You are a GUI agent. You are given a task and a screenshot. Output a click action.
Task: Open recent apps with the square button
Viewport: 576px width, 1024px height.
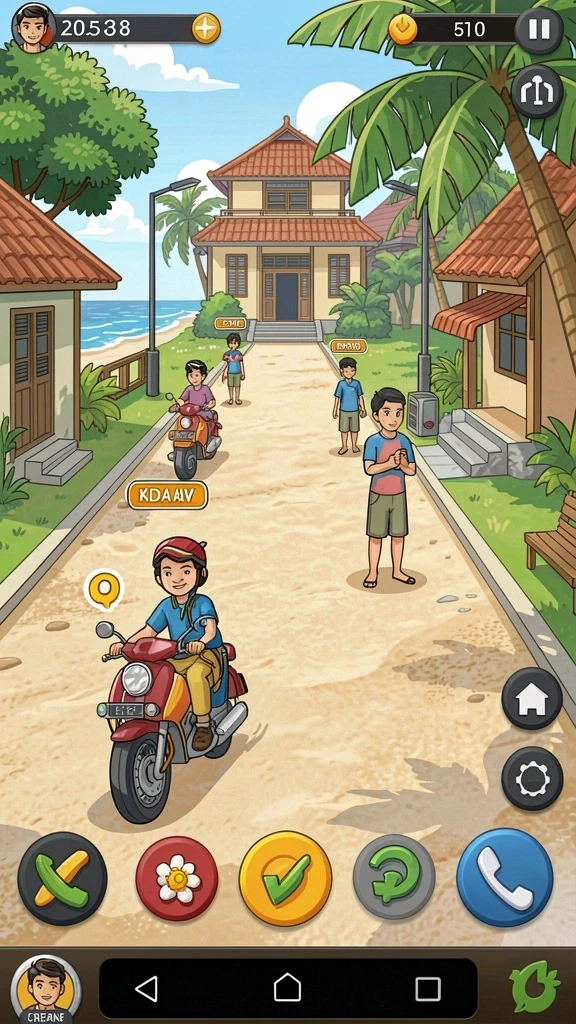coord(428,989)
